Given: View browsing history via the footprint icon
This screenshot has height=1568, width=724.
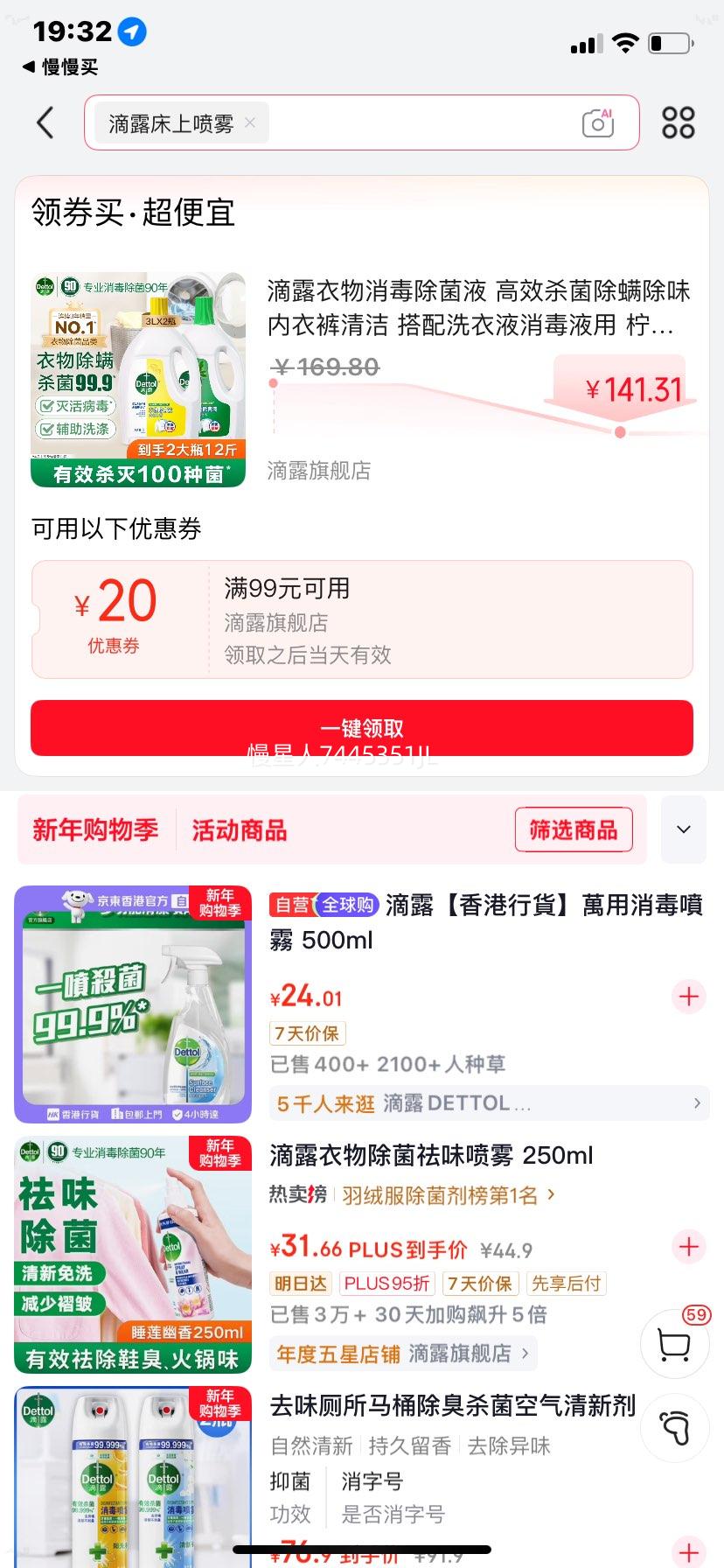Looking at the screenshot, I should (x=674, y=1427).
